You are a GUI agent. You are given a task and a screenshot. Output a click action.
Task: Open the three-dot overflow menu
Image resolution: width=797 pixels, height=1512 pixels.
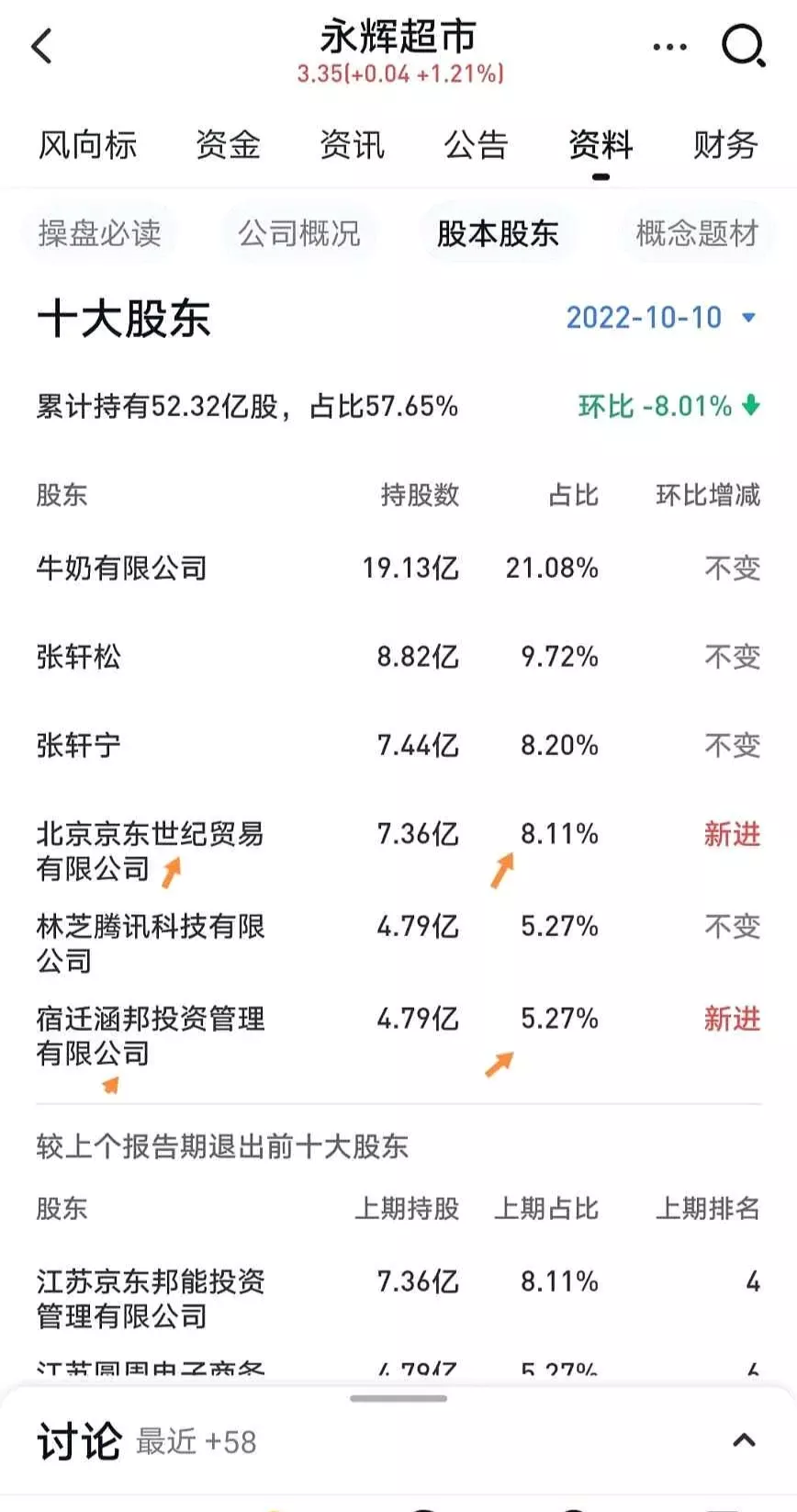(x=669, y=46)
